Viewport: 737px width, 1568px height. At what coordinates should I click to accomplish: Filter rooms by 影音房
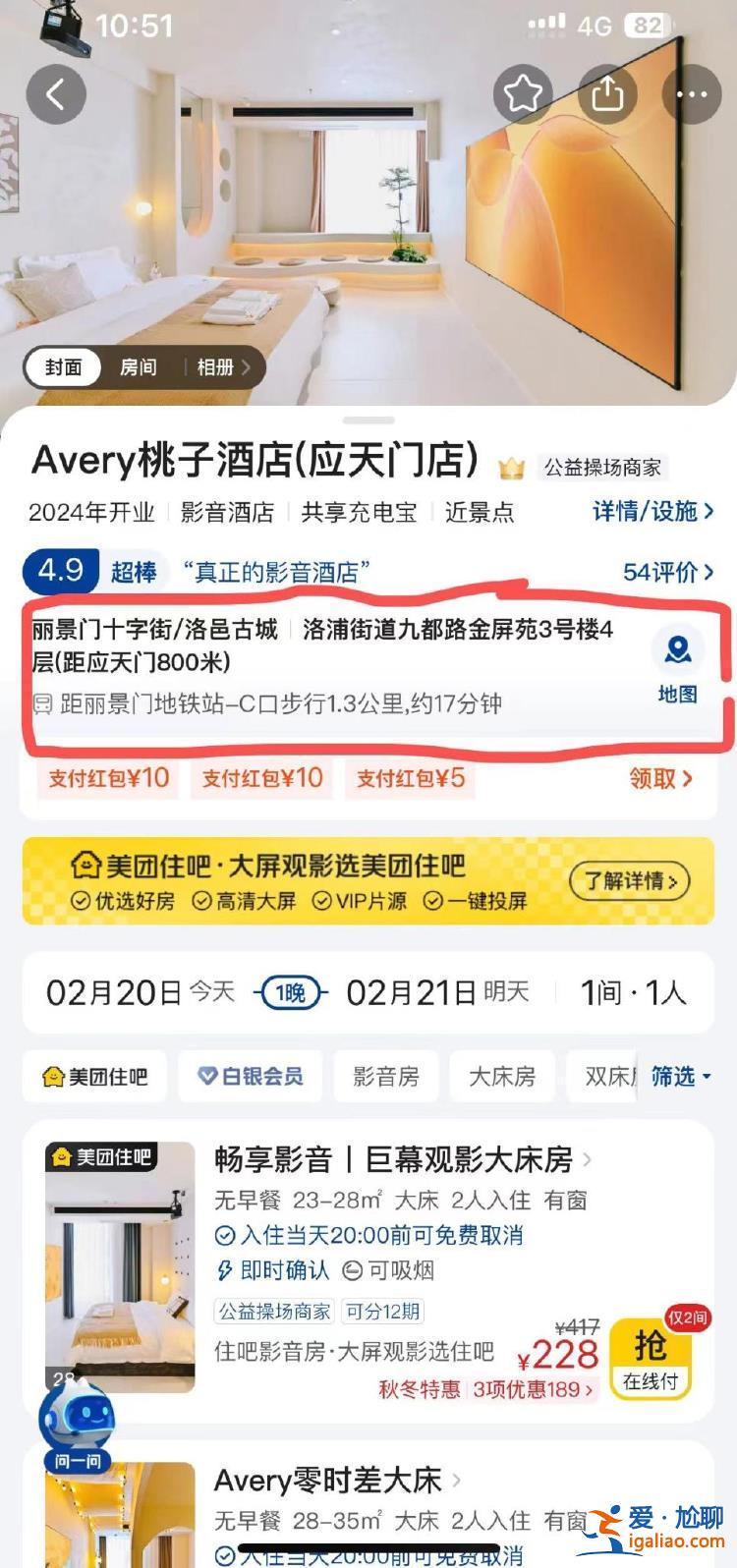pos(386,1077)
